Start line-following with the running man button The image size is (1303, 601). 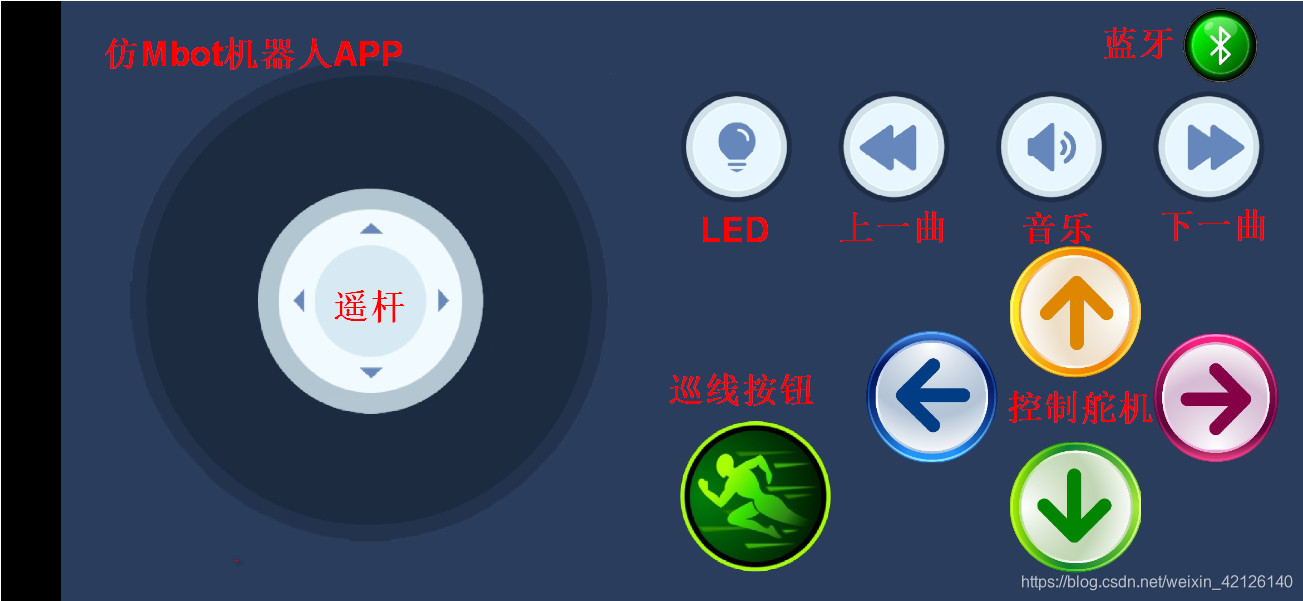tap(756, 496)
